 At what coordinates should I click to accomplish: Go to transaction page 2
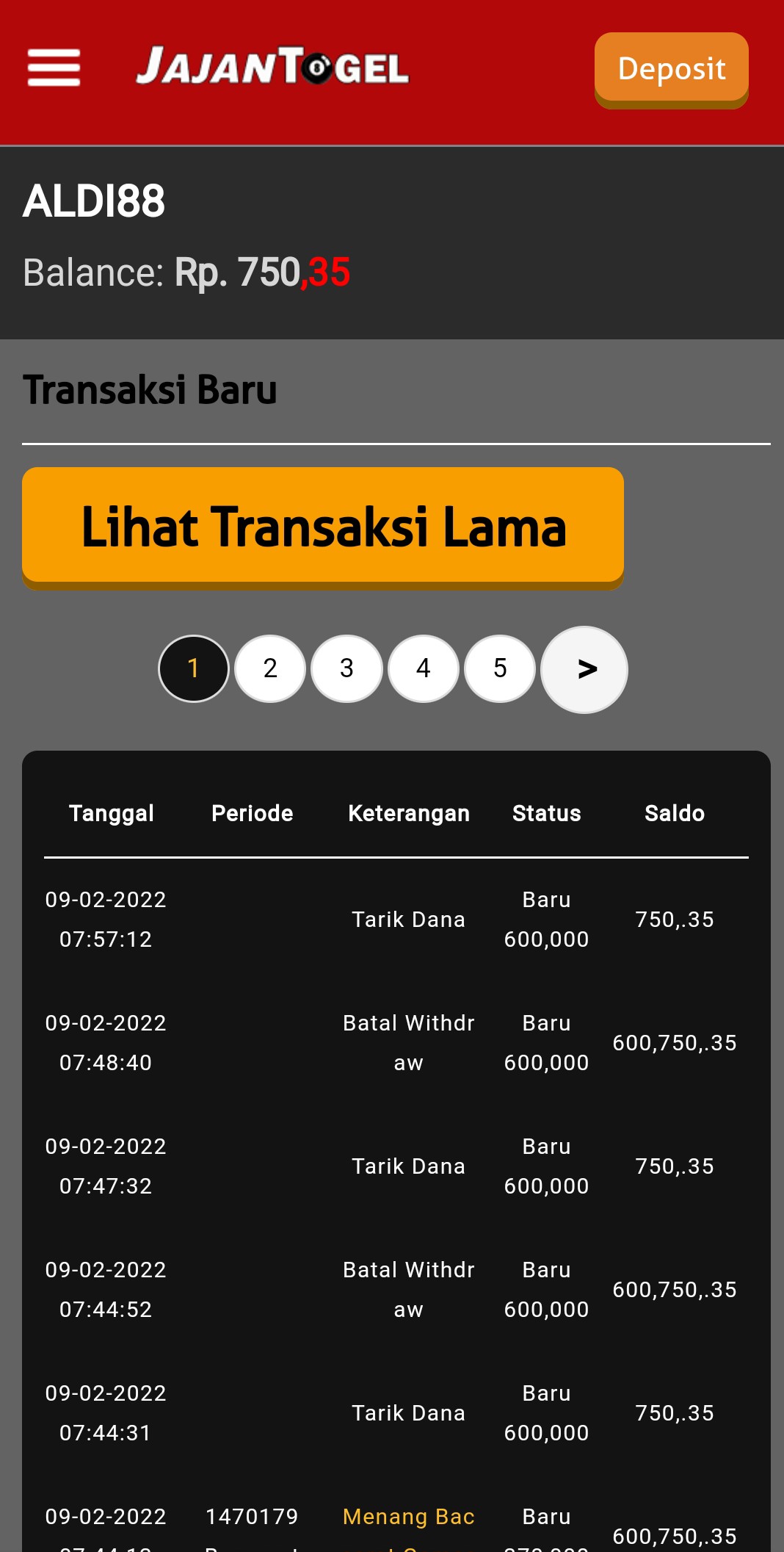(270, 668)
